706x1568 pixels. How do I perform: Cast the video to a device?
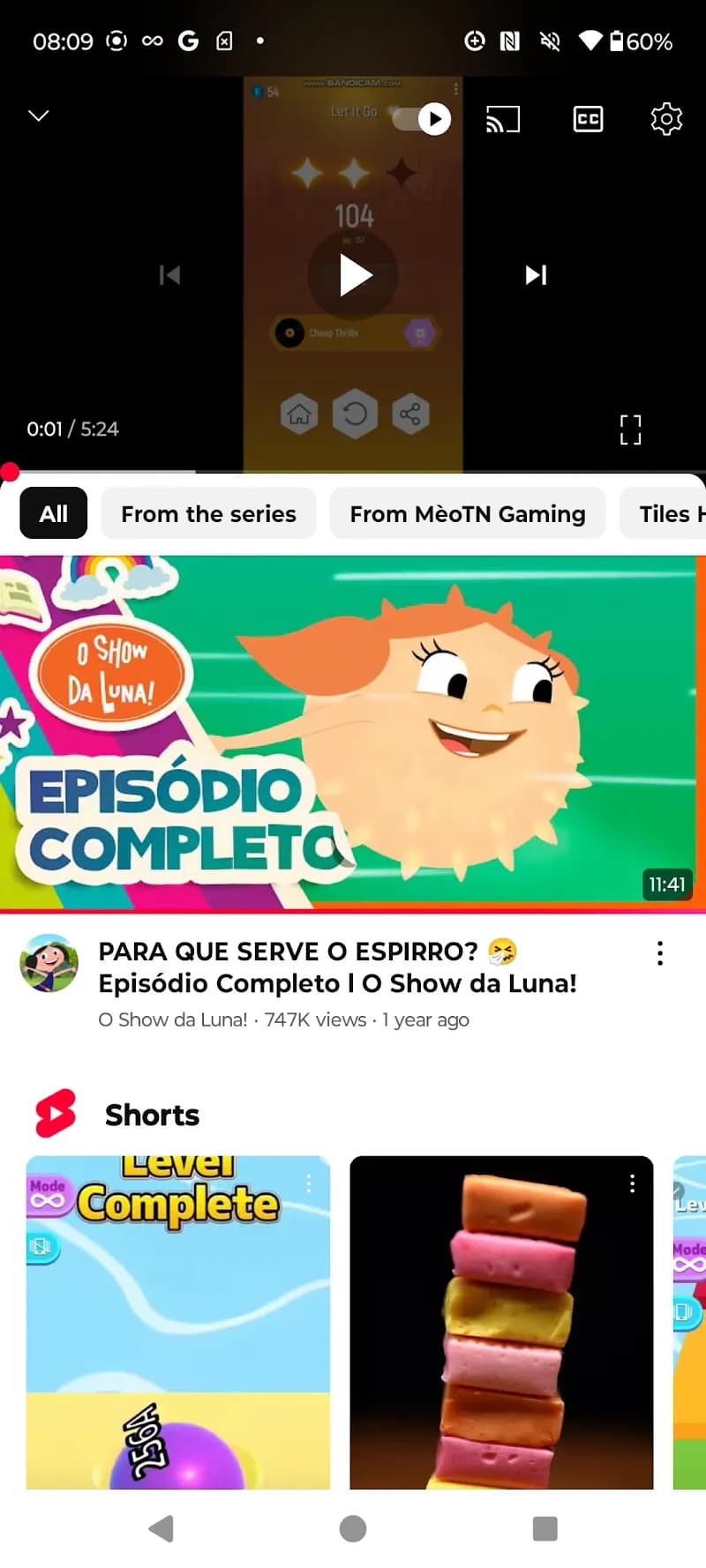(x=503, y=119)
